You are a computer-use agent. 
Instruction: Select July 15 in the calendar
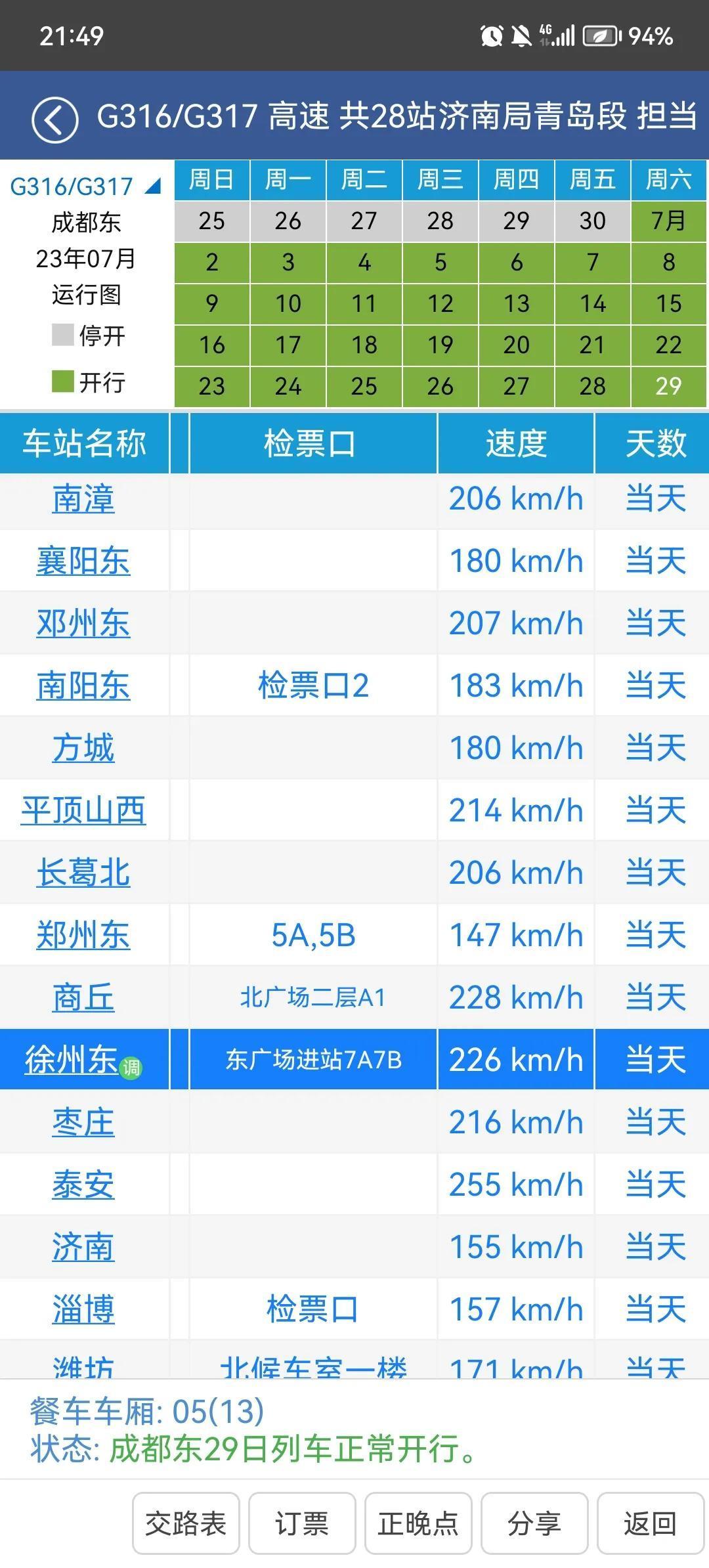668,303
